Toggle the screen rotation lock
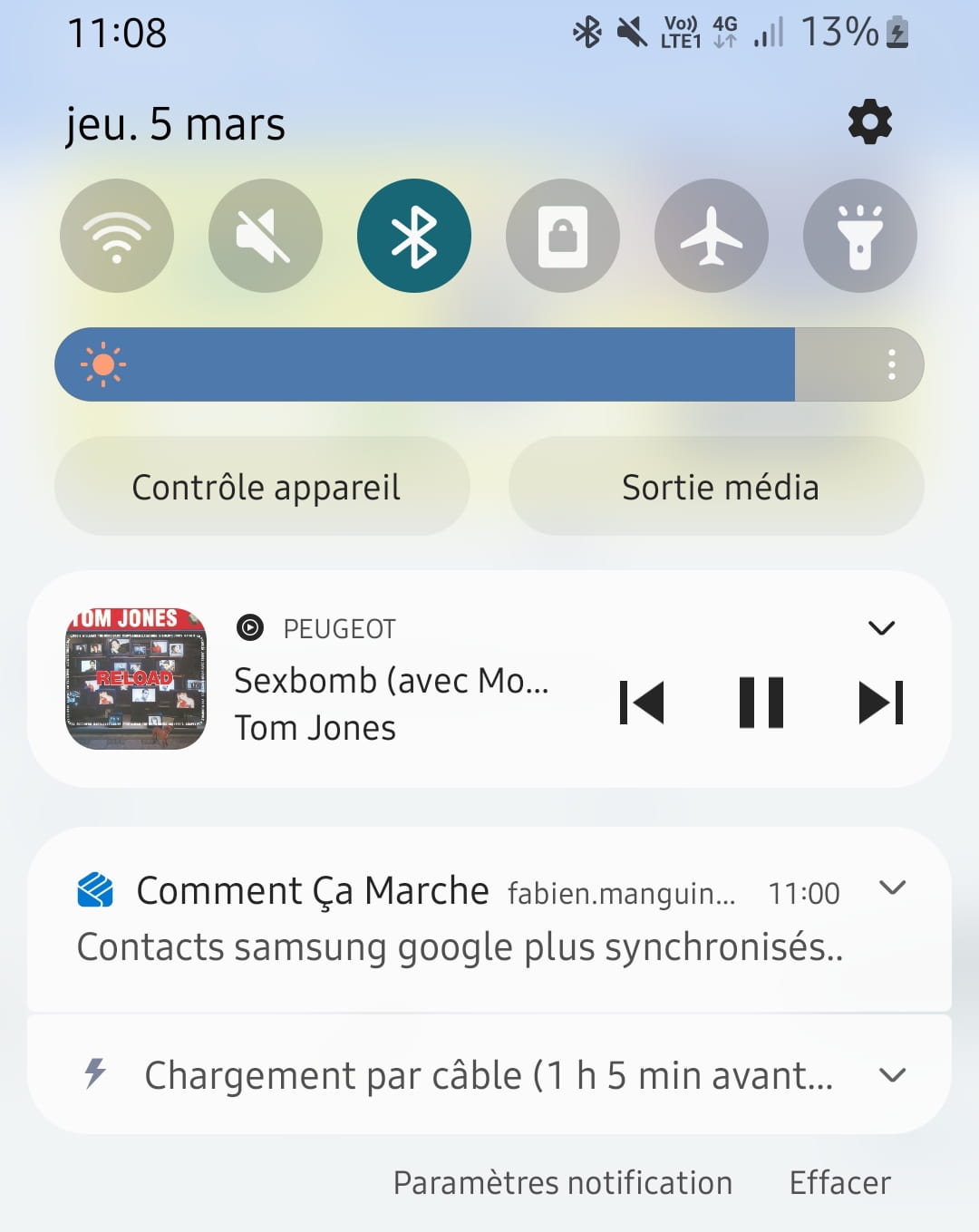Image resolution: width=979 pixels, height=1232 pixels. (x=563, y=236)
